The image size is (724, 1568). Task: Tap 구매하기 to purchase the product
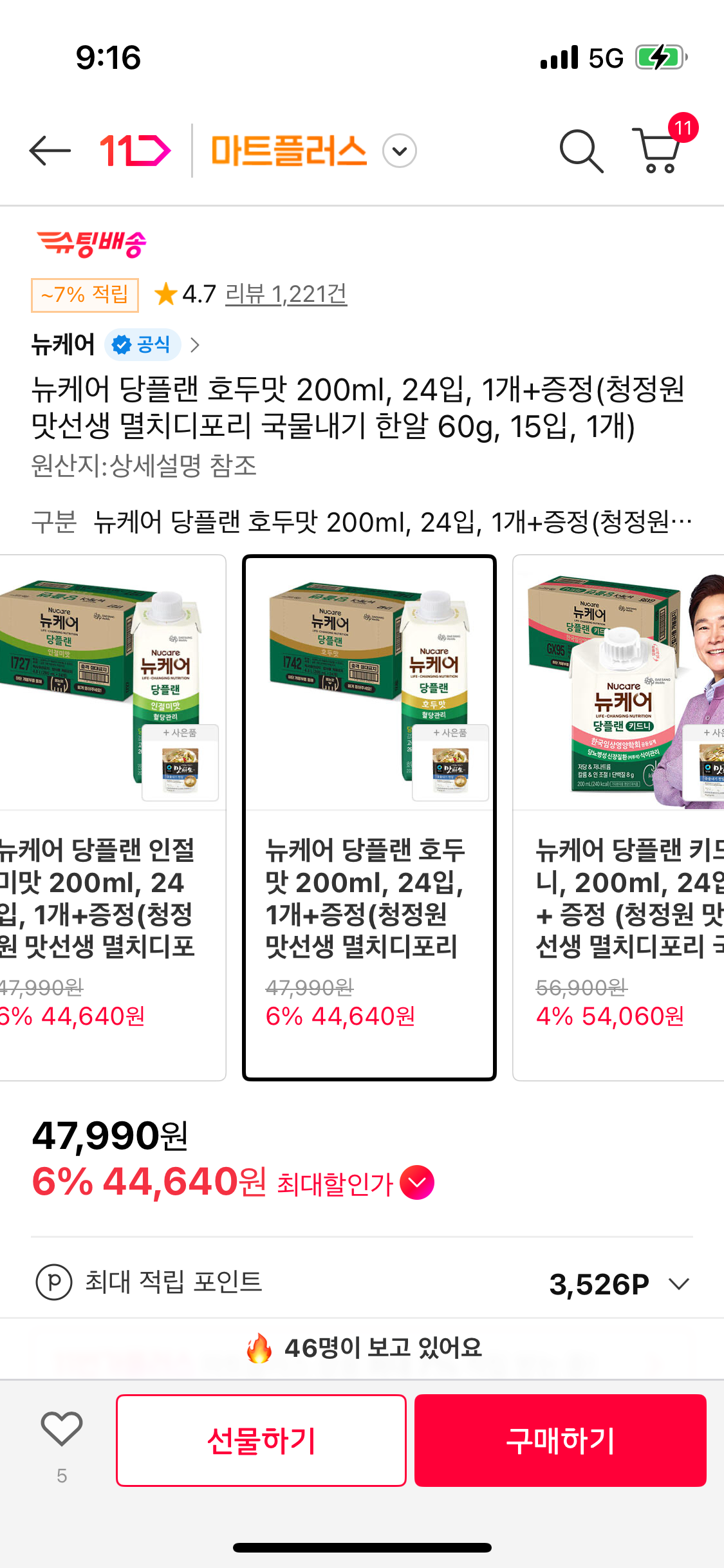coord(561,1441)
